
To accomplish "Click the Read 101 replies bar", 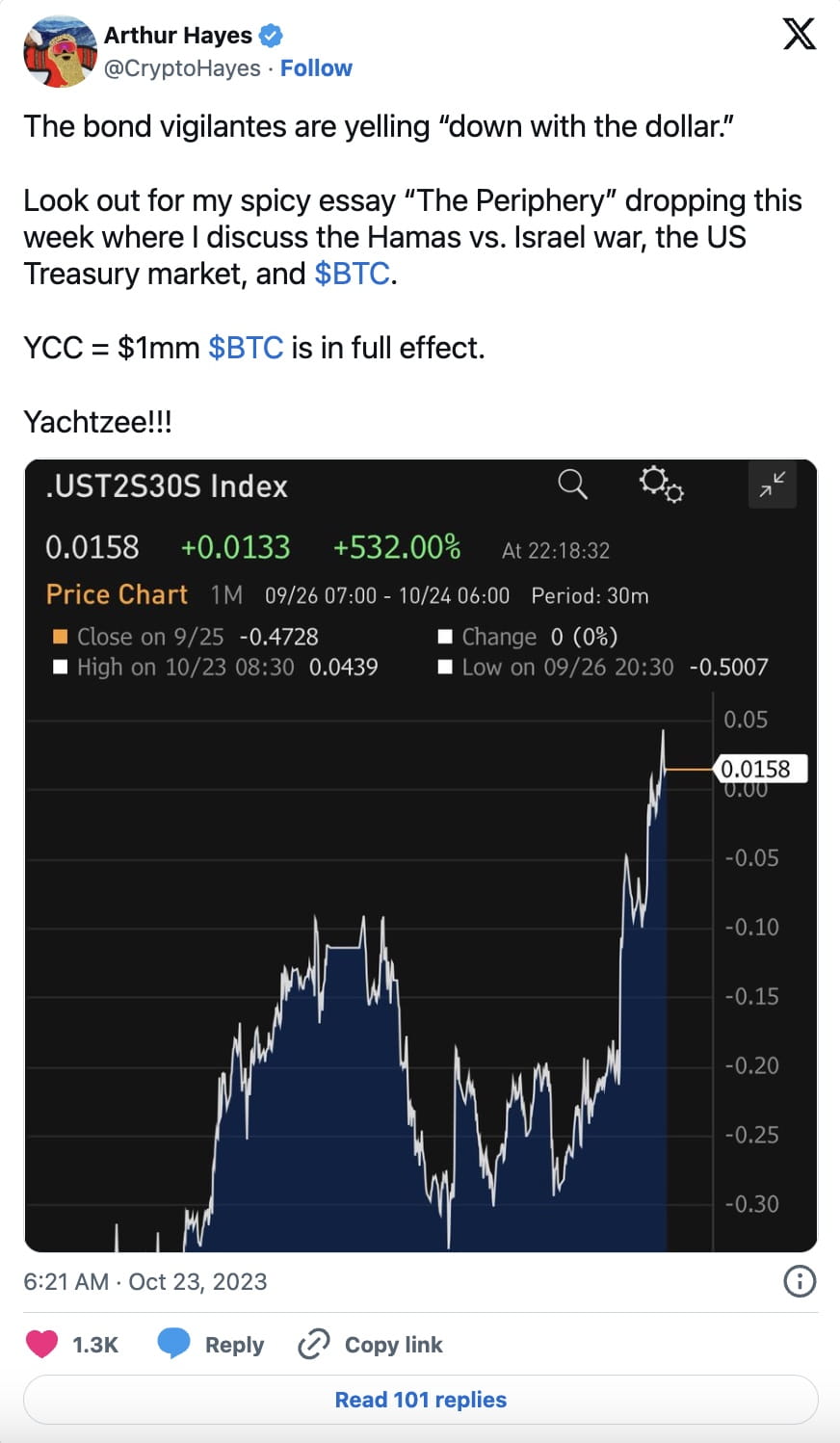I will [420, 1400].
